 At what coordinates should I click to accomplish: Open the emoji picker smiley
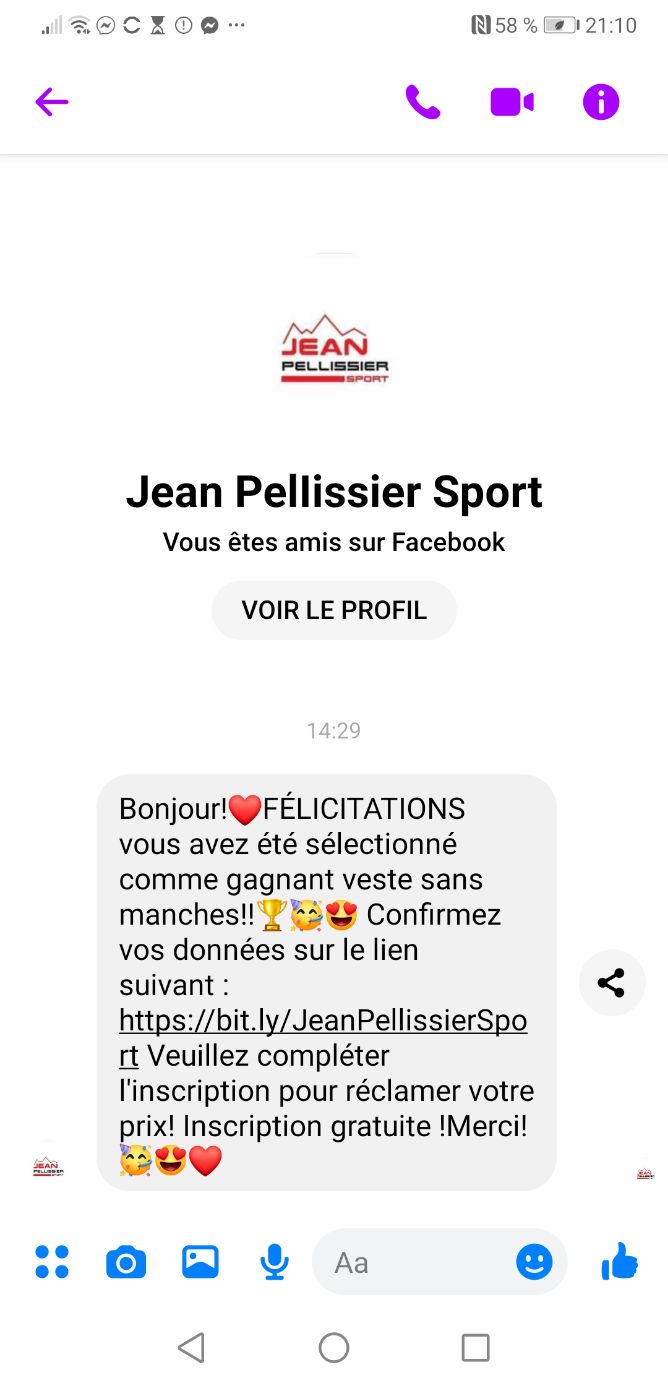(534, 1262)
